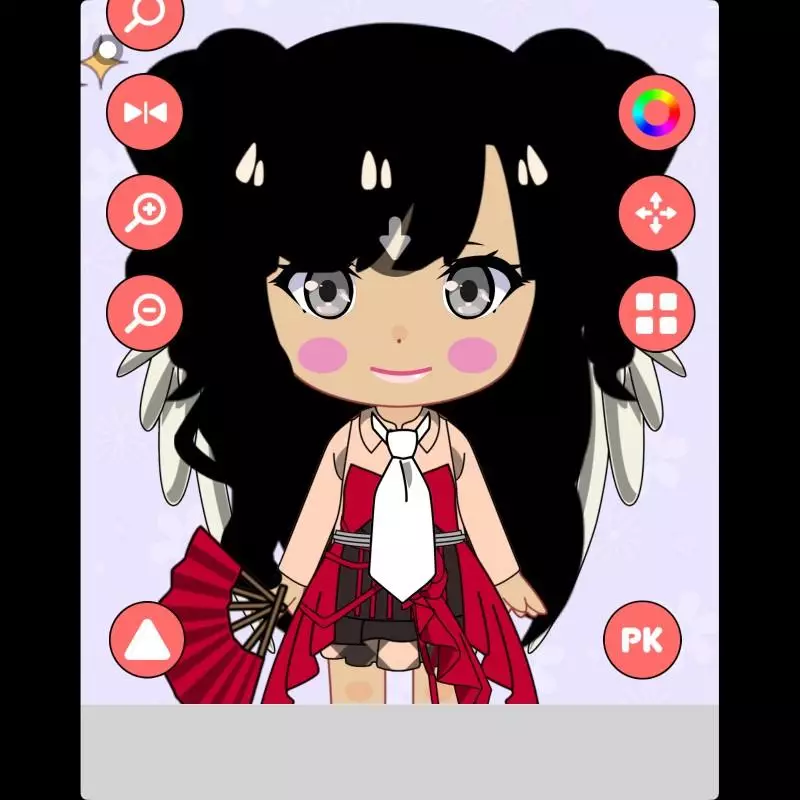Viewport: 800px width, 800px height.
Task: Zoom out with the minus magnifier
Action: 145,313
